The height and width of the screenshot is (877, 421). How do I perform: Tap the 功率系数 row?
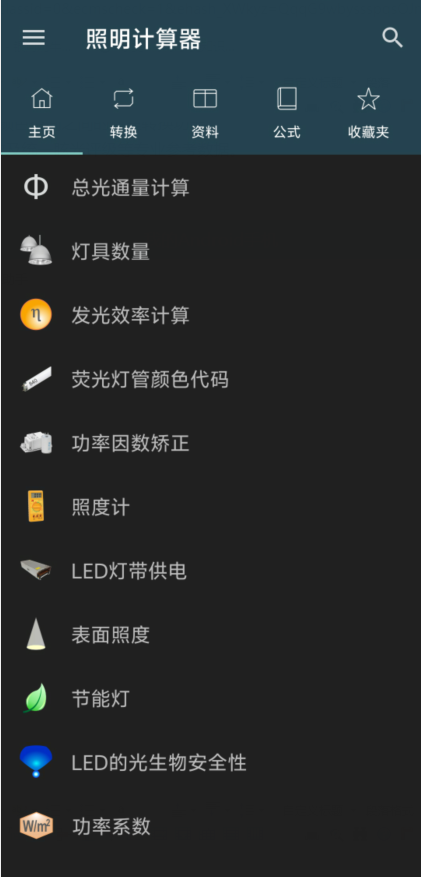pyautogui.click(x=211, y=826)
